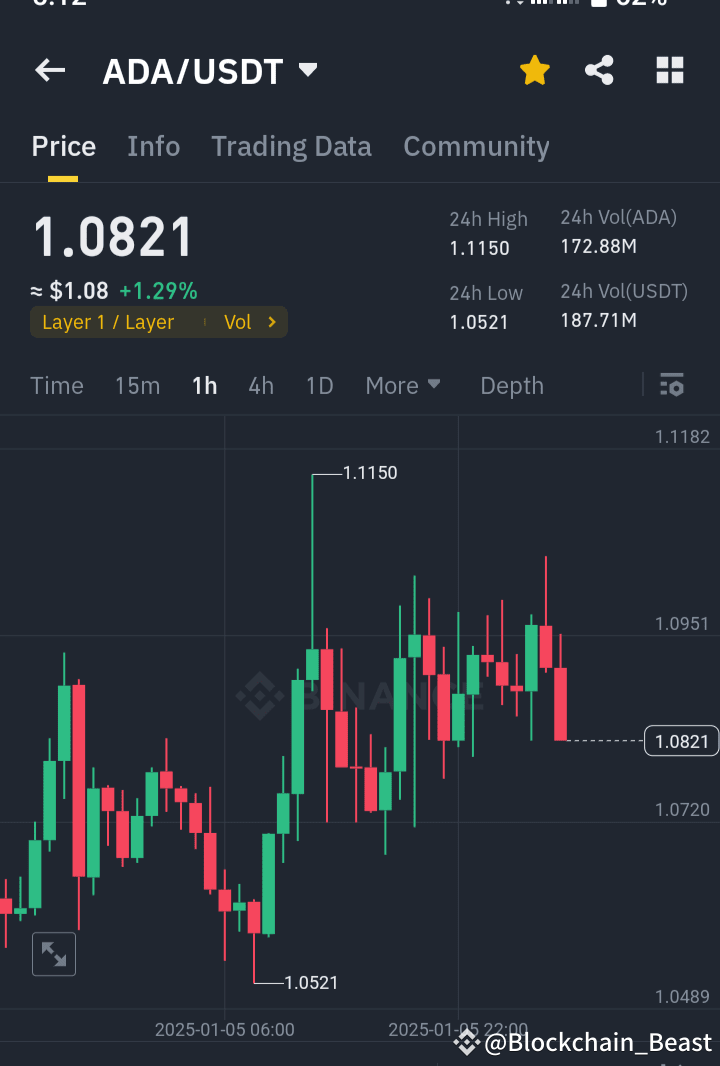Open the More timeframes dropdown

click(403, 385)
